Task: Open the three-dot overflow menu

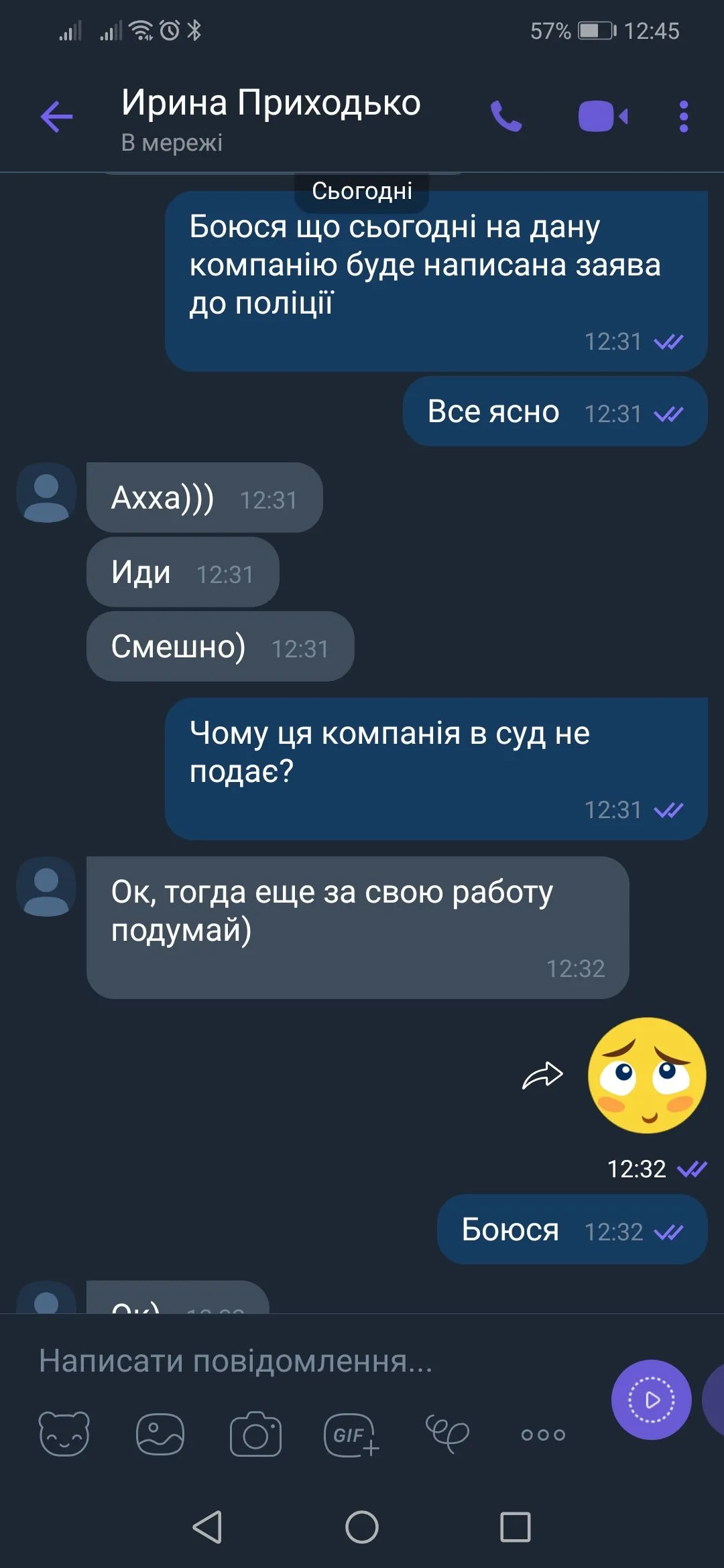Action: [x=683, y=117]
